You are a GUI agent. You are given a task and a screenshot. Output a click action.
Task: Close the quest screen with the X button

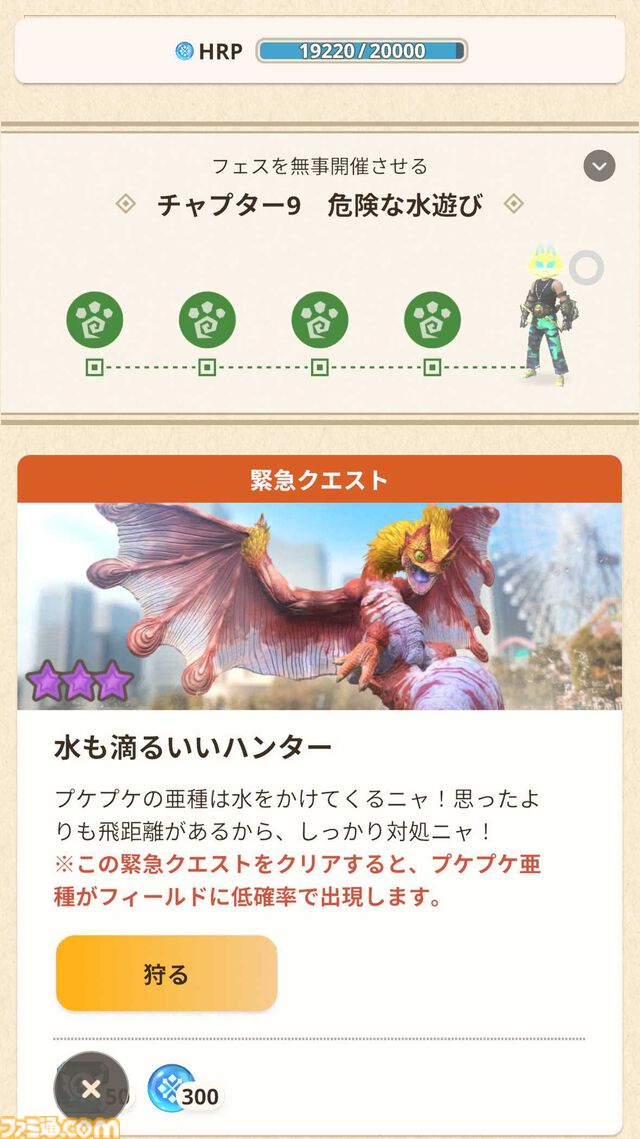(91, 1089)
